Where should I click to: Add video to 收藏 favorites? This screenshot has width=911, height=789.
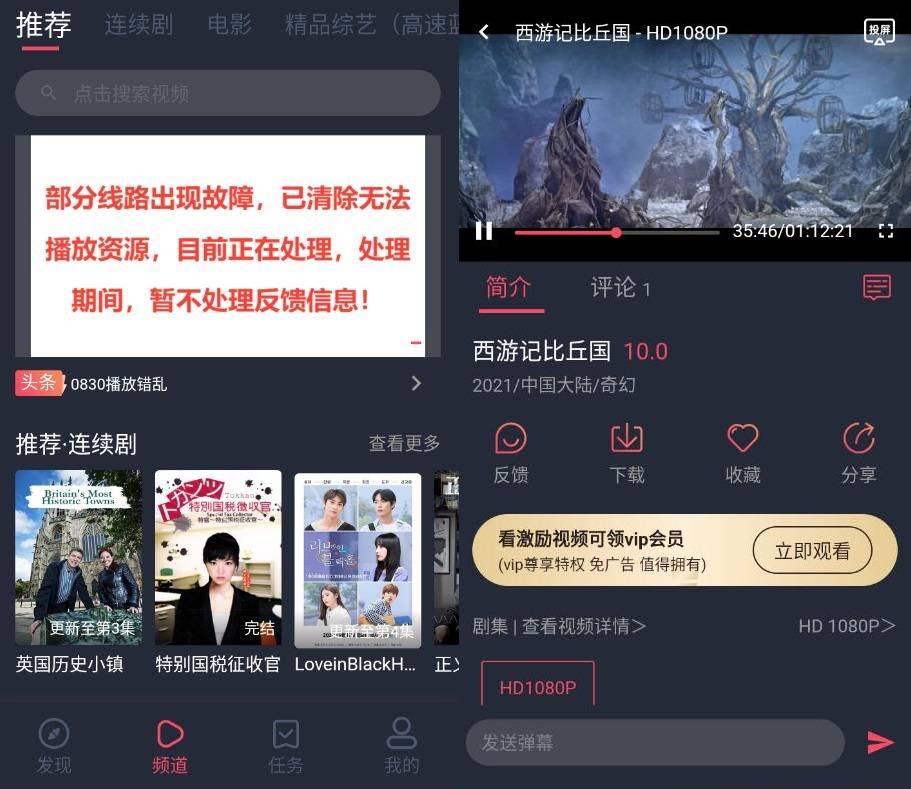743,452
